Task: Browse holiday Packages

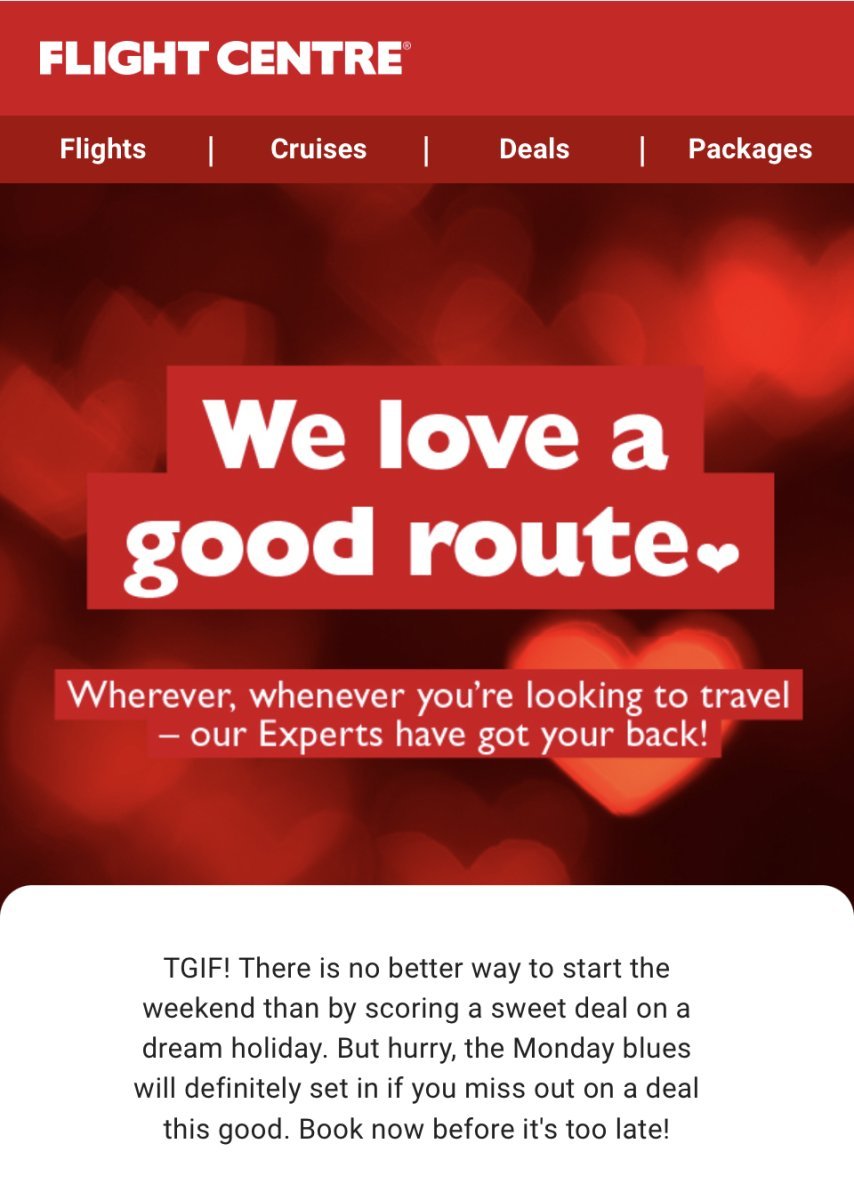Action: point(750,150)
